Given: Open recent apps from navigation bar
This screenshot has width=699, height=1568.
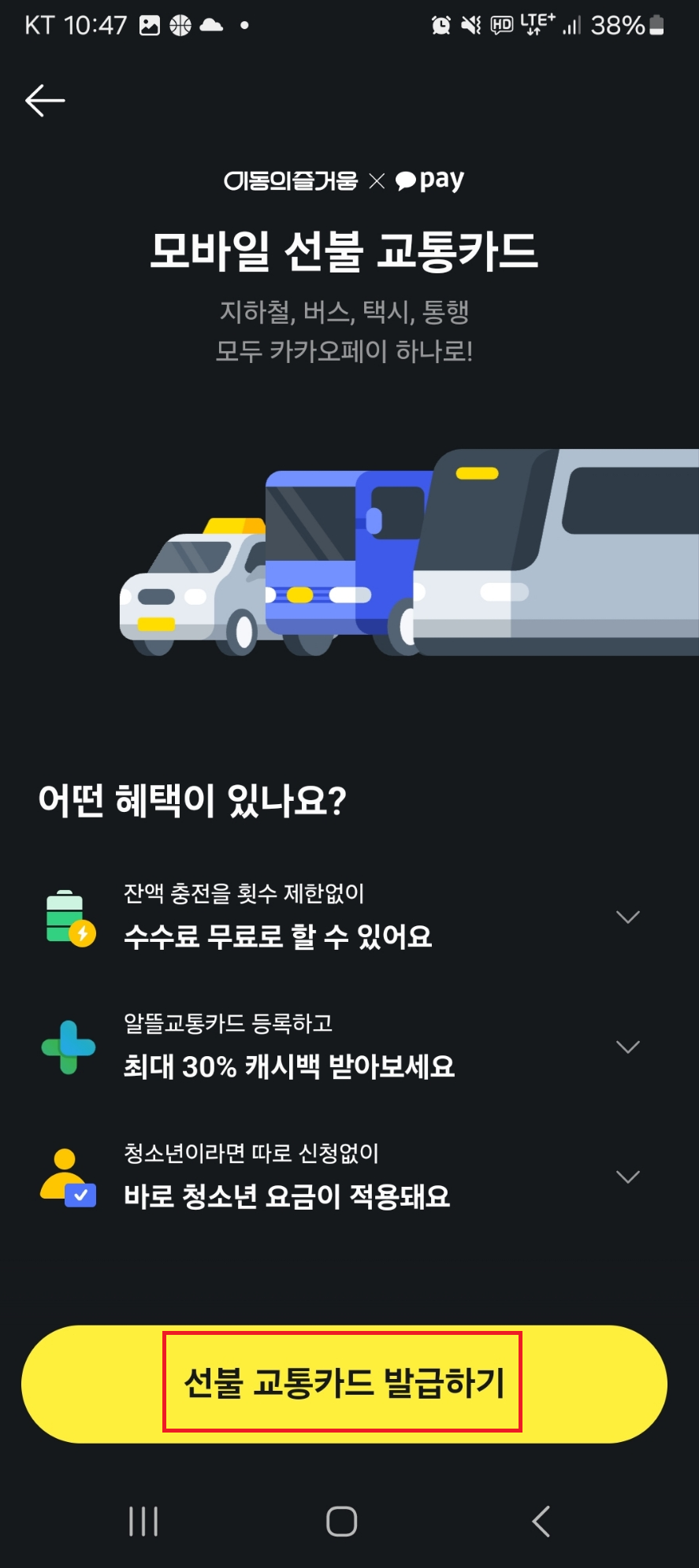Looking at the screenshot, I should (143, 1522).
